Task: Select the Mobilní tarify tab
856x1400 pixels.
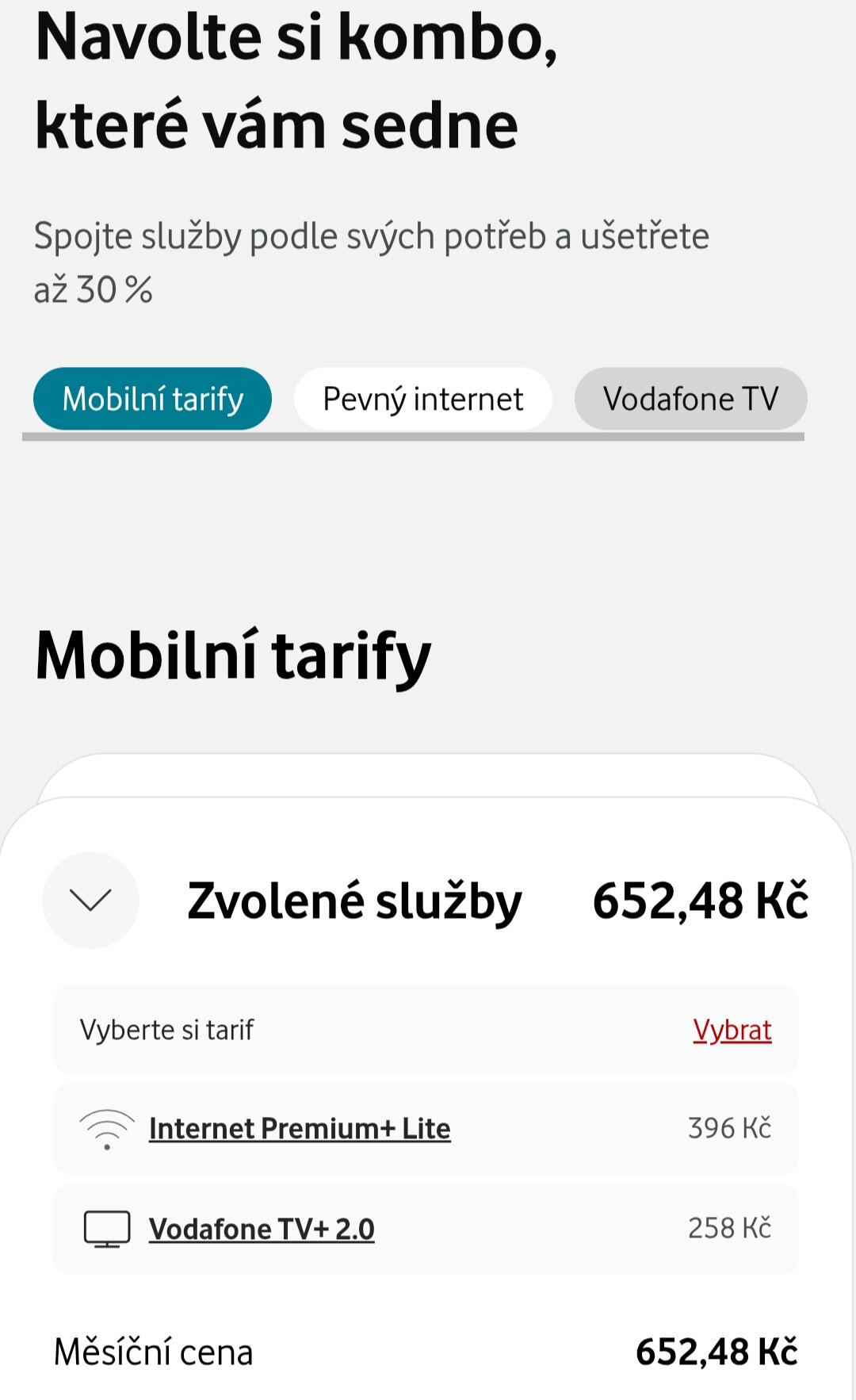Action: point(152,399)
